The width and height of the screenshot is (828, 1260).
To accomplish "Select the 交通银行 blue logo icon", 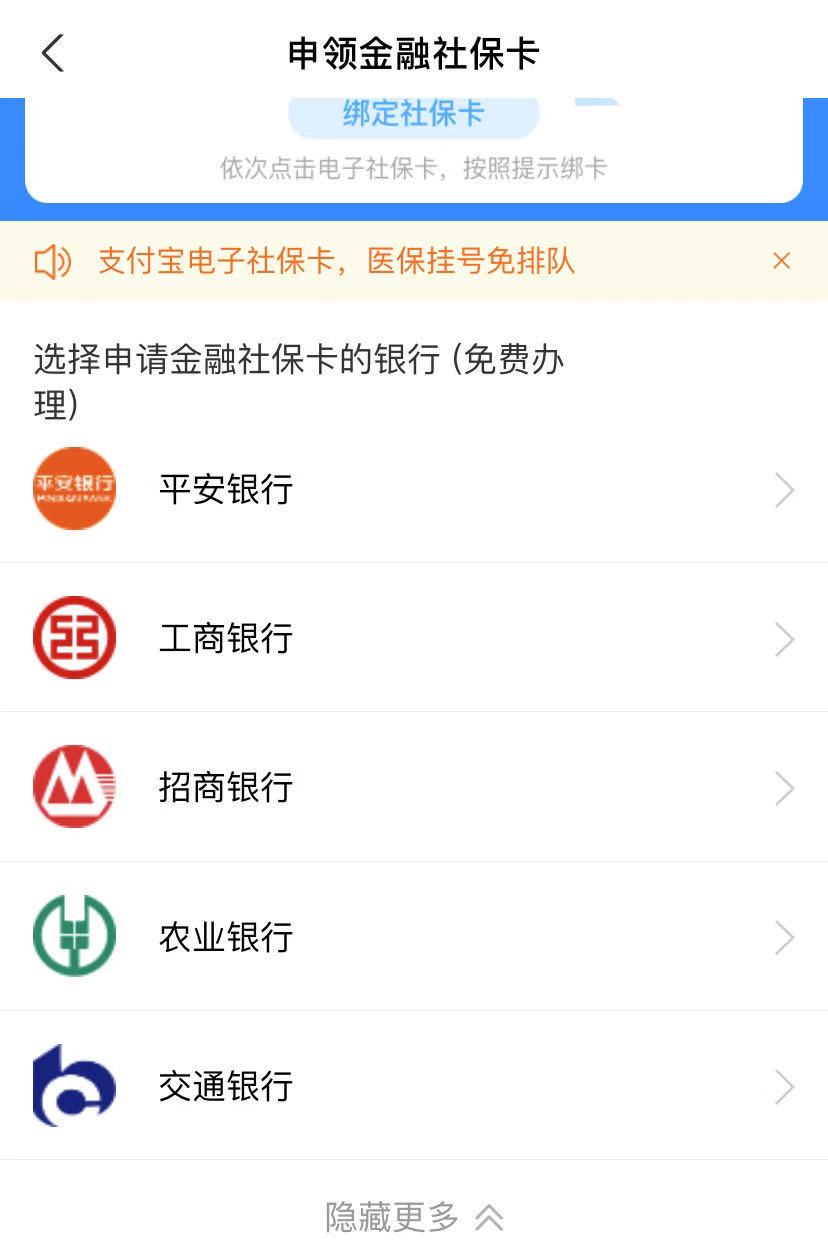I will click(x=74, y=1086).
